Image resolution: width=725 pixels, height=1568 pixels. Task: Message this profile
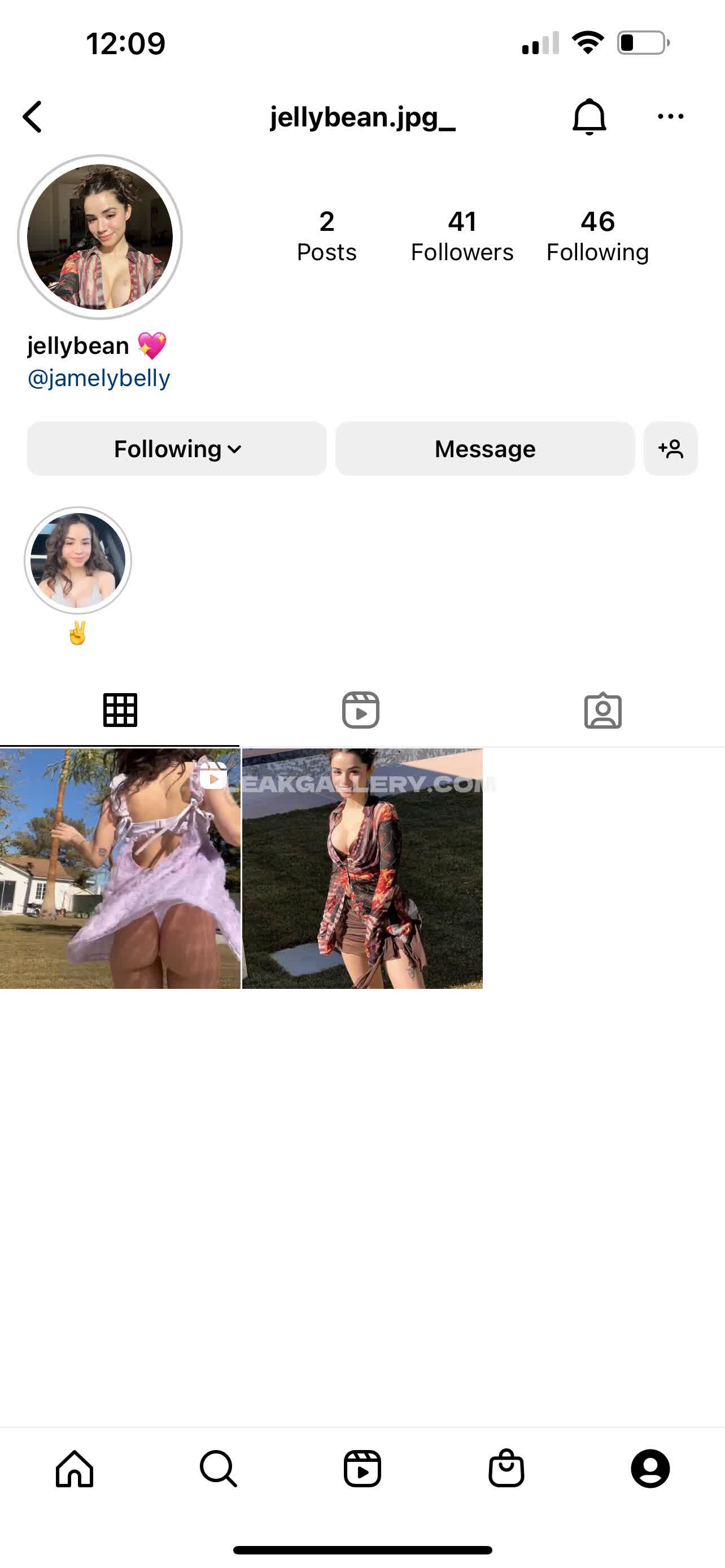tap(484, 449)
